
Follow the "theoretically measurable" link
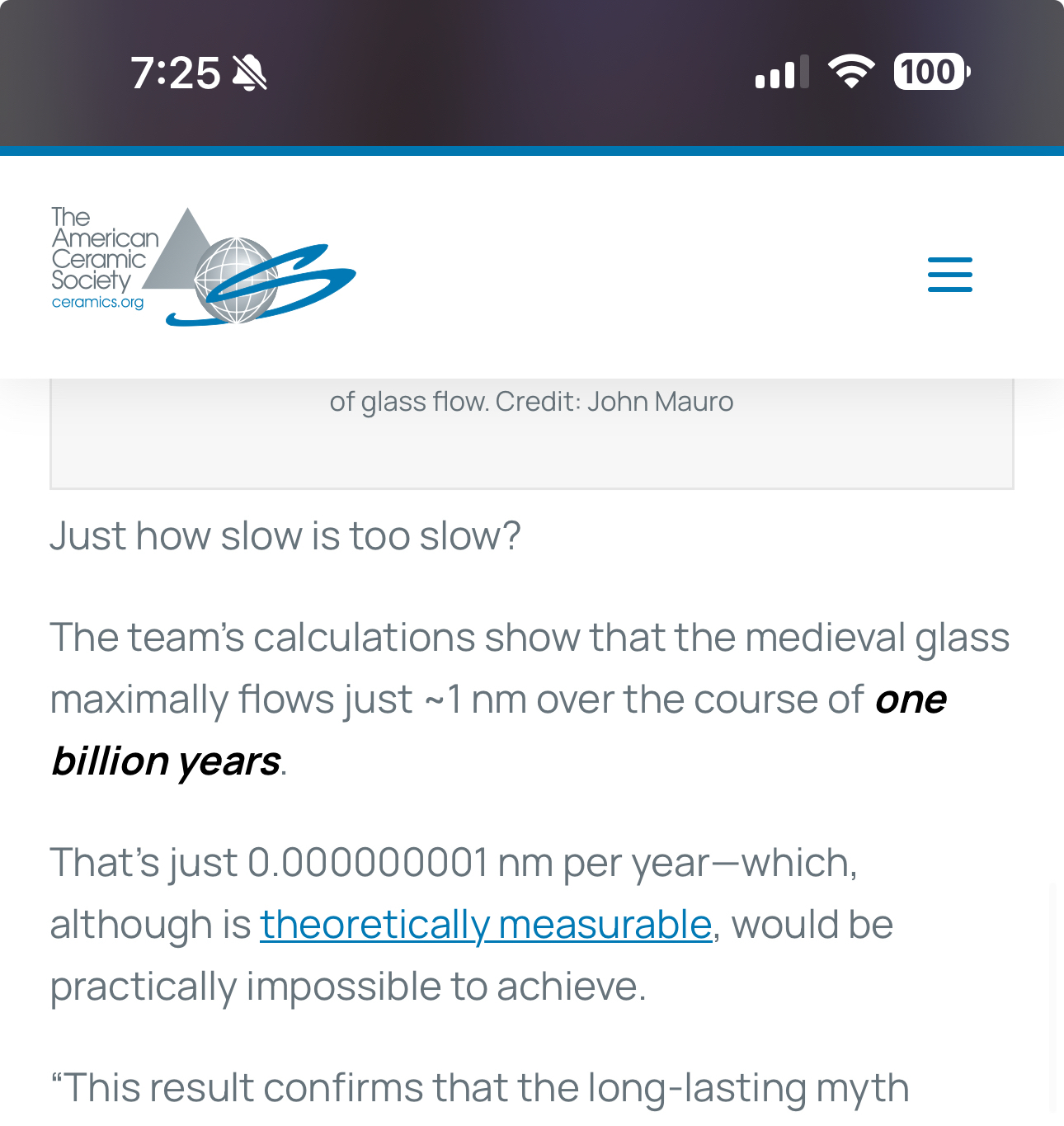coord(486,925)
